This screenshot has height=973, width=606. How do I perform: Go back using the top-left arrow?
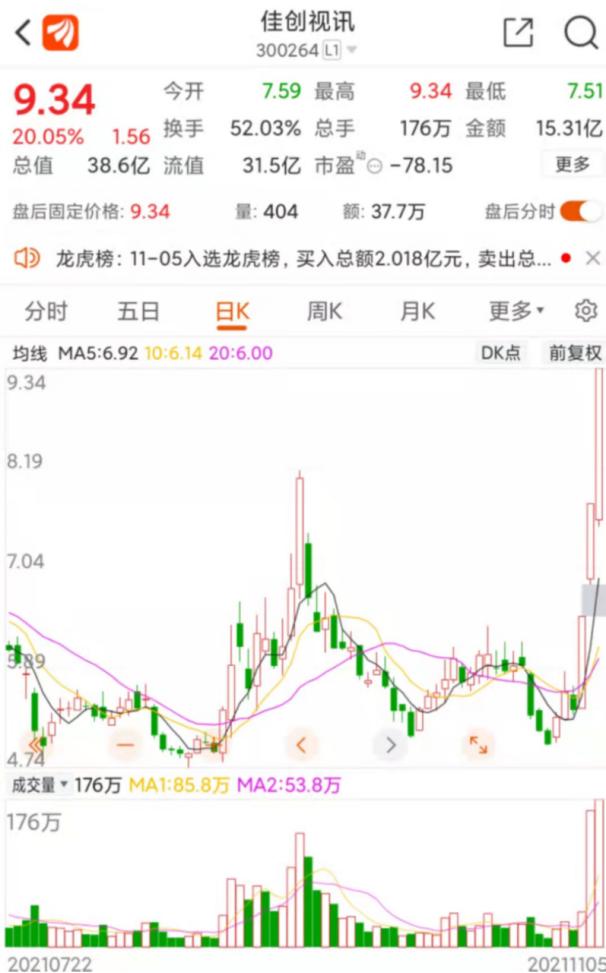click(x=23, y=32)
